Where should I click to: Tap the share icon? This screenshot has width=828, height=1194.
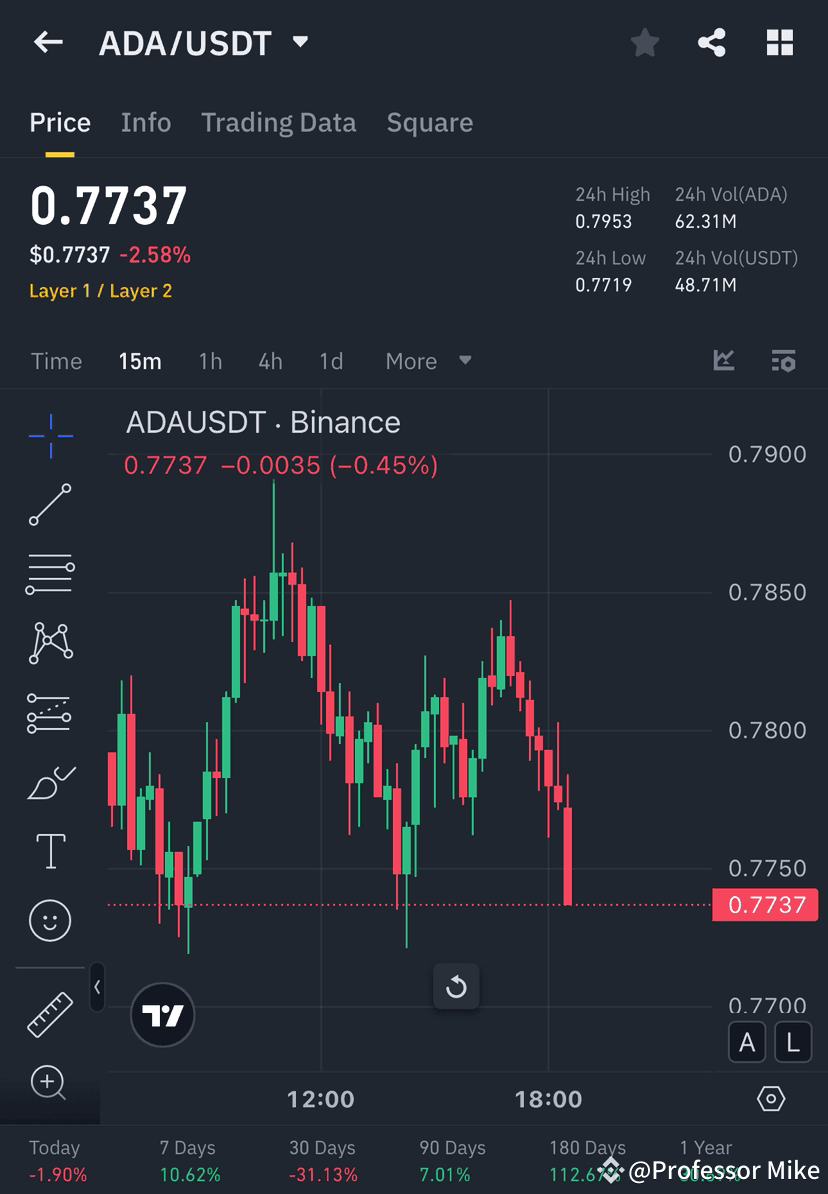[x=712, y=42]
